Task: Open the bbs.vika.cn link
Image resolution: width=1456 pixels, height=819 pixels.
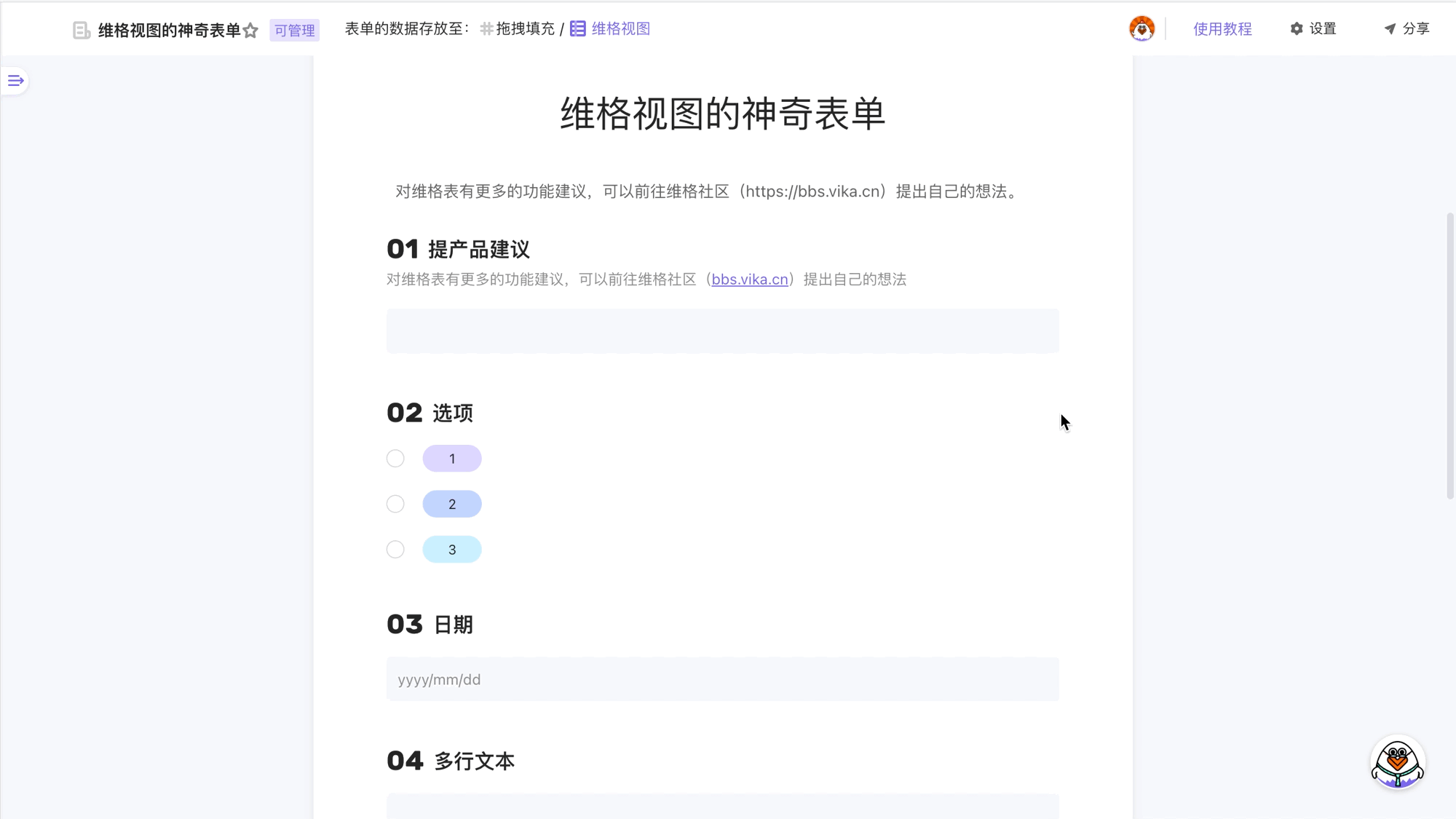Action: point(749,280)
